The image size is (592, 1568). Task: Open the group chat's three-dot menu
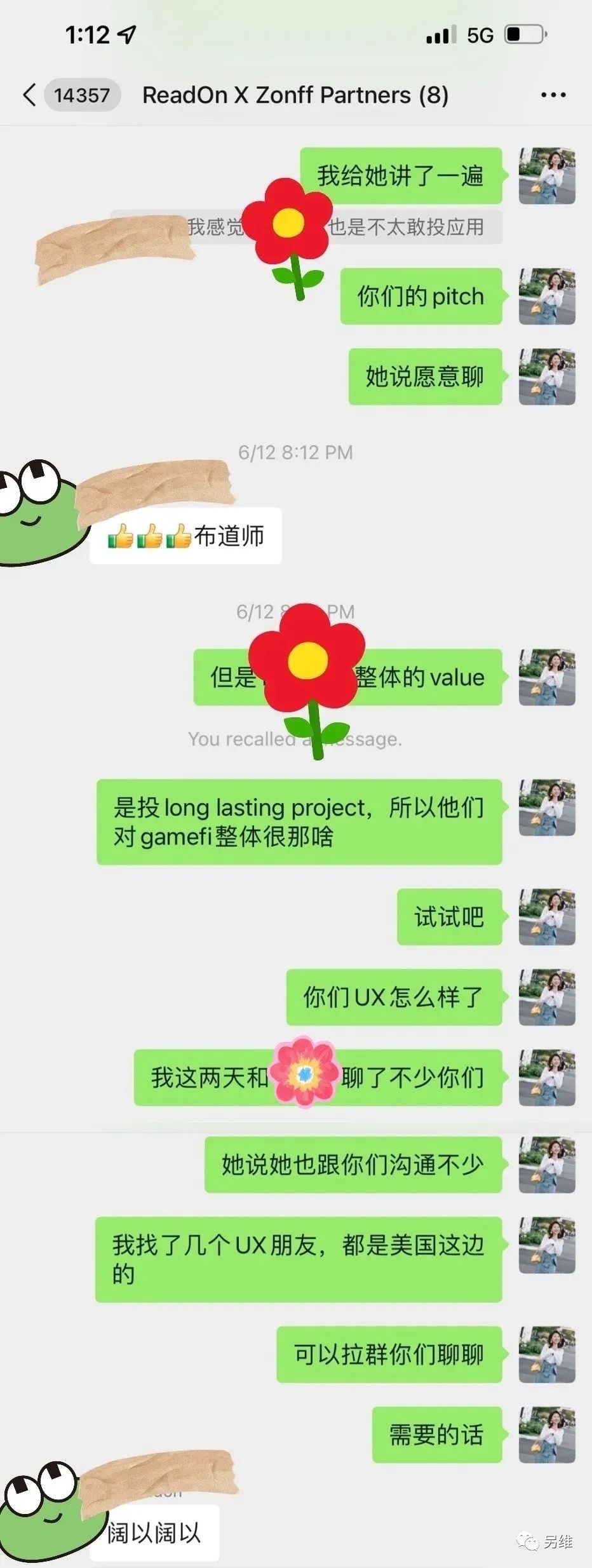pyautogui.click(x=553, y=95)
